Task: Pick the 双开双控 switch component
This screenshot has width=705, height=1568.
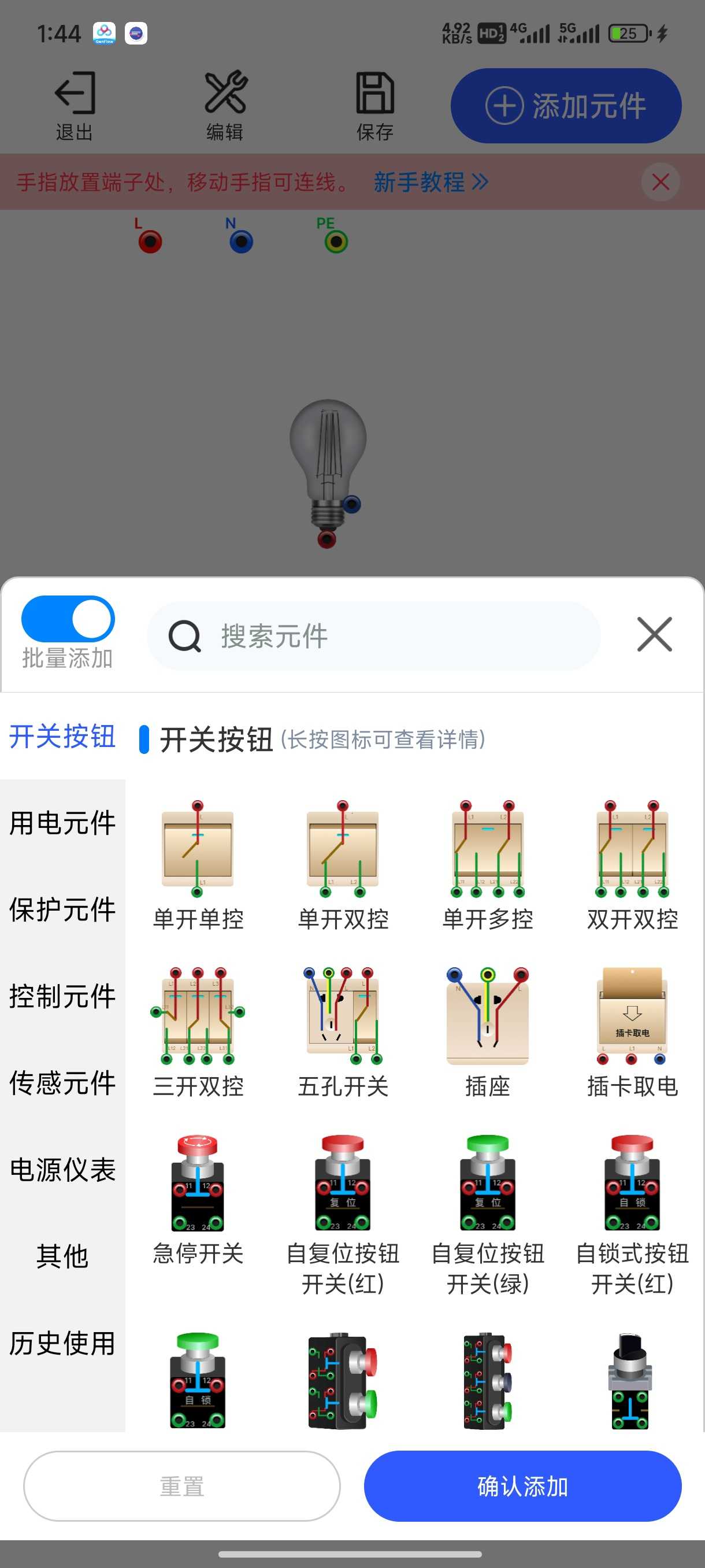Action: (x=632, y=864)
